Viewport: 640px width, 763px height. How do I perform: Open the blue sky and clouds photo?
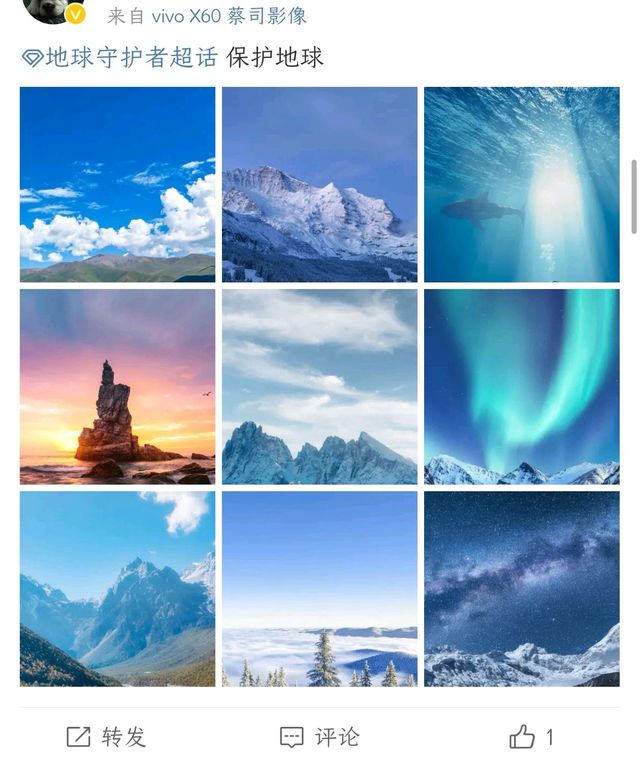[x=117, y=184]
